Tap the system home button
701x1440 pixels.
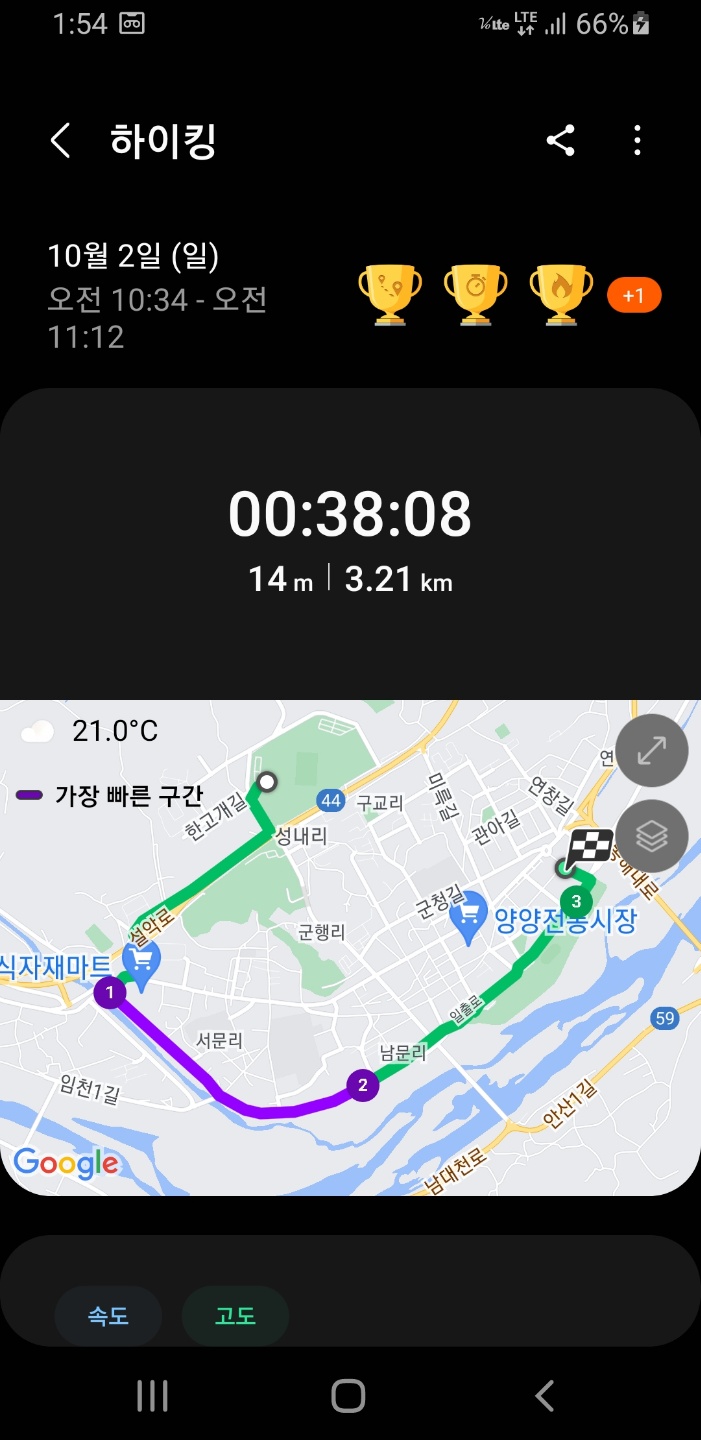pyautogui.click(x=348, y=1396)
